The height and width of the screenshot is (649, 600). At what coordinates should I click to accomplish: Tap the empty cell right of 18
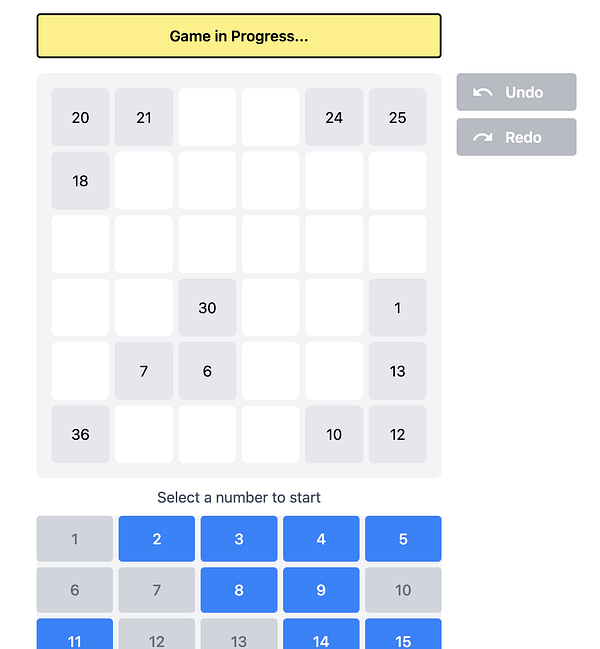point(144,181)
